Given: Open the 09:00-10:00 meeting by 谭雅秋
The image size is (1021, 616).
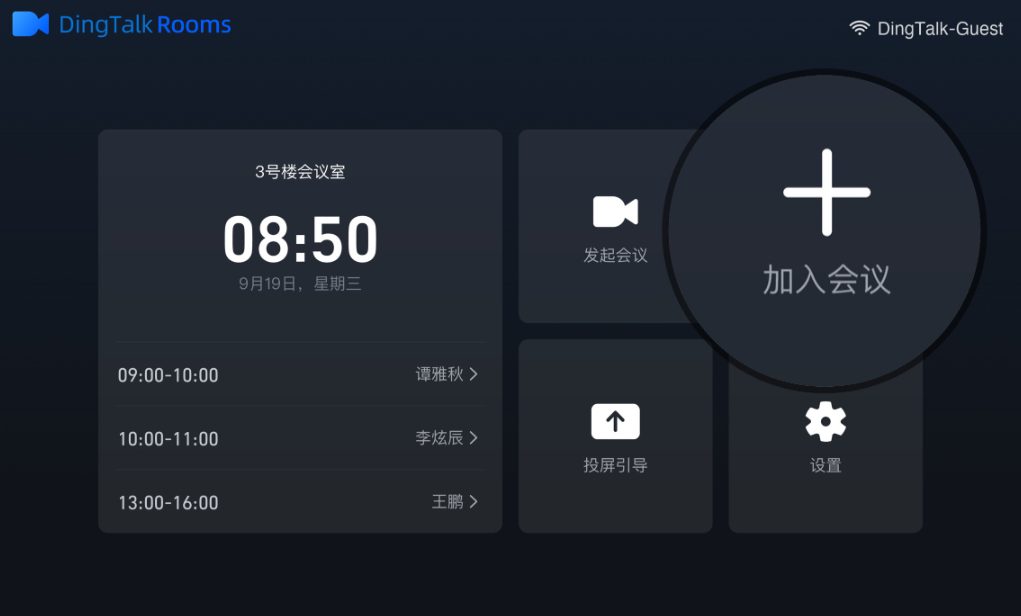Looking at the screenshot, I should coord(299,375).
